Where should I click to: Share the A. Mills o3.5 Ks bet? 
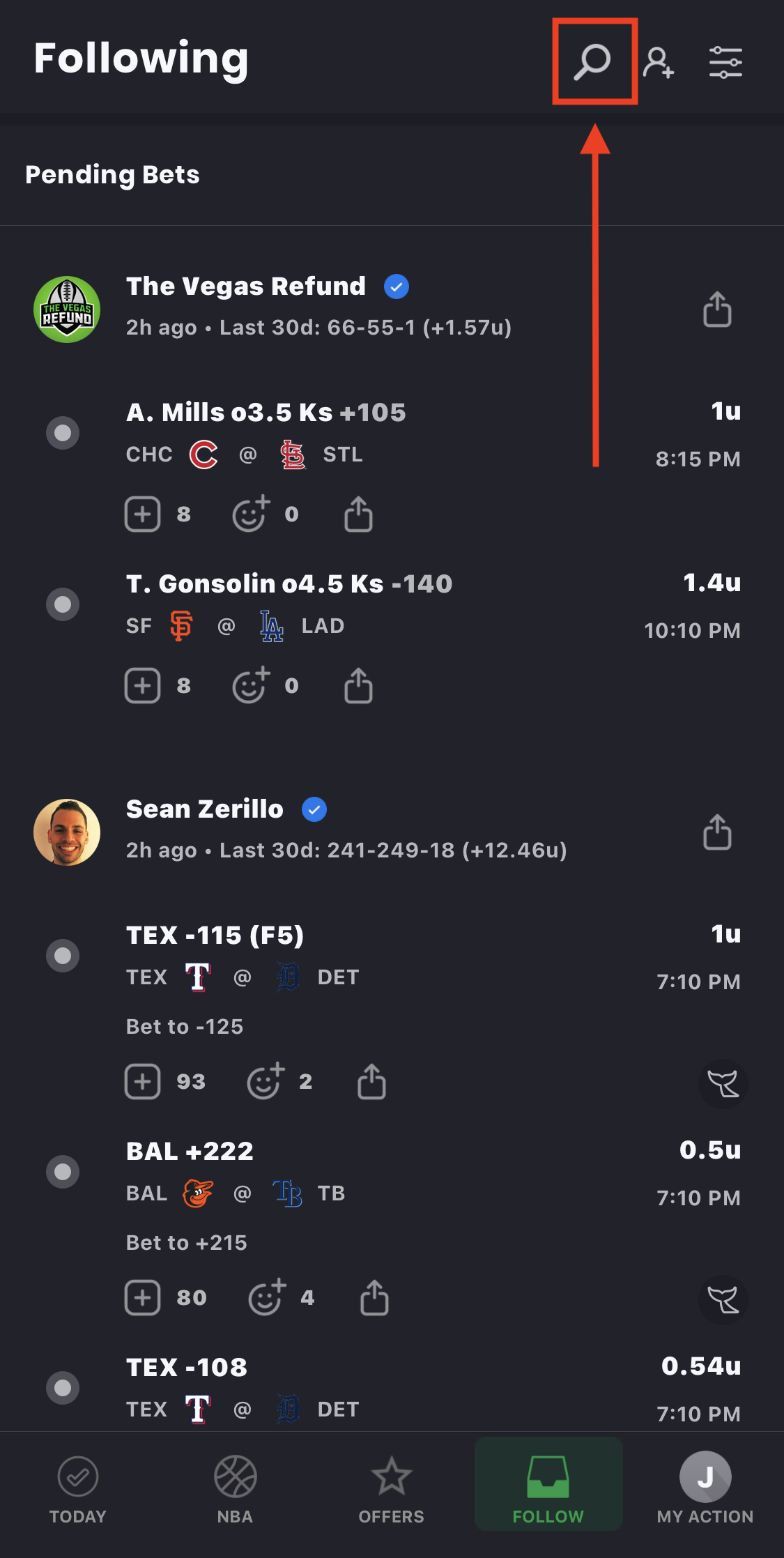[358, 514]
